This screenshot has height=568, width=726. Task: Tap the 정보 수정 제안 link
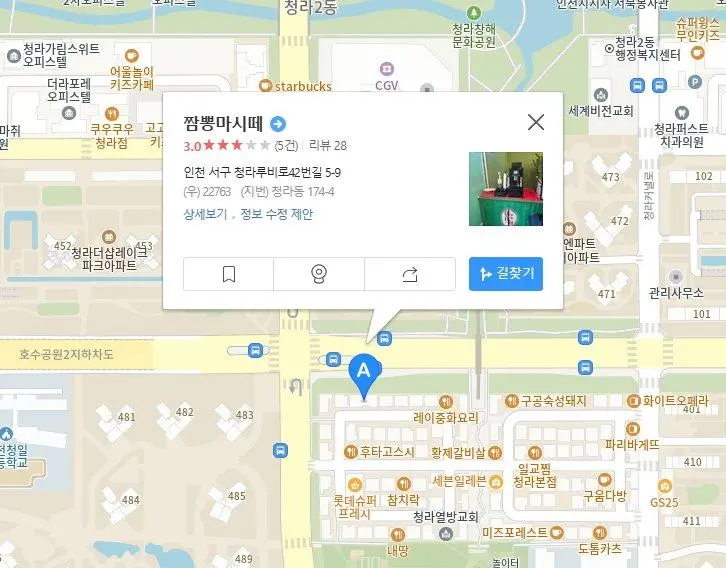click(277, 214)
